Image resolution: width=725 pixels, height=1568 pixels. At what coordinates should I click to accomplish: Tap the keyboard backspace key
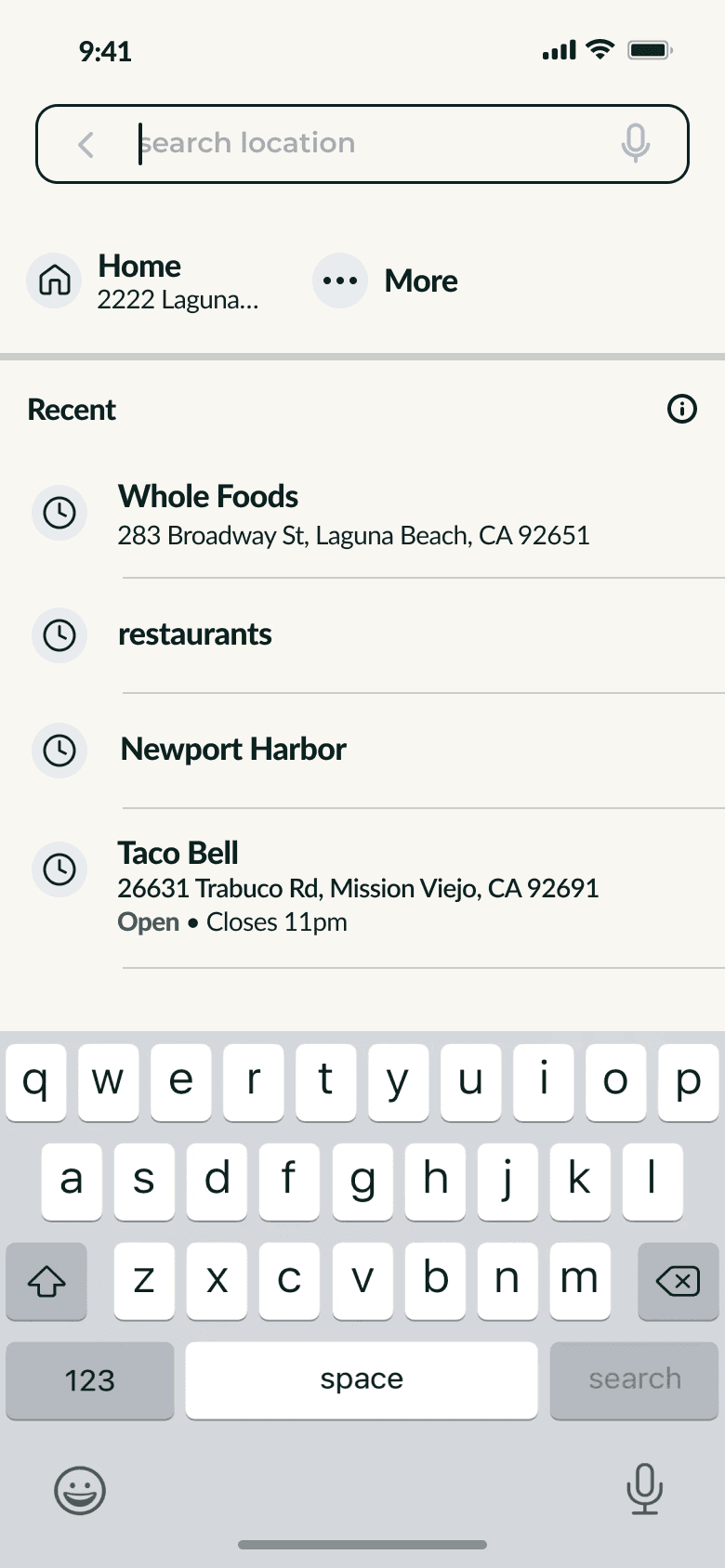(x=678, y=1282)
